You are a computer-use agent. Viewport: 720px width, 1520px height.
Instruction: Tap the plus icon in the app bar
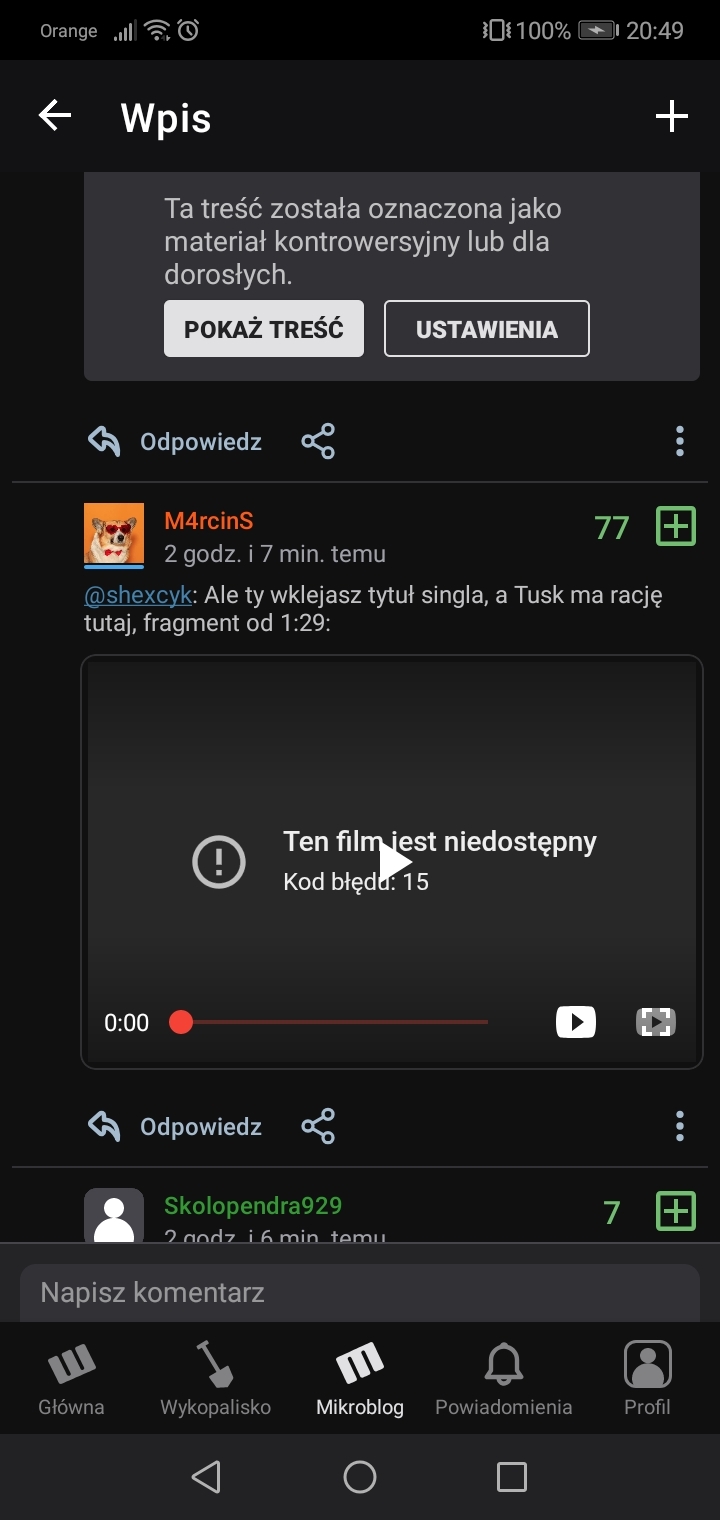coord(671,116)
